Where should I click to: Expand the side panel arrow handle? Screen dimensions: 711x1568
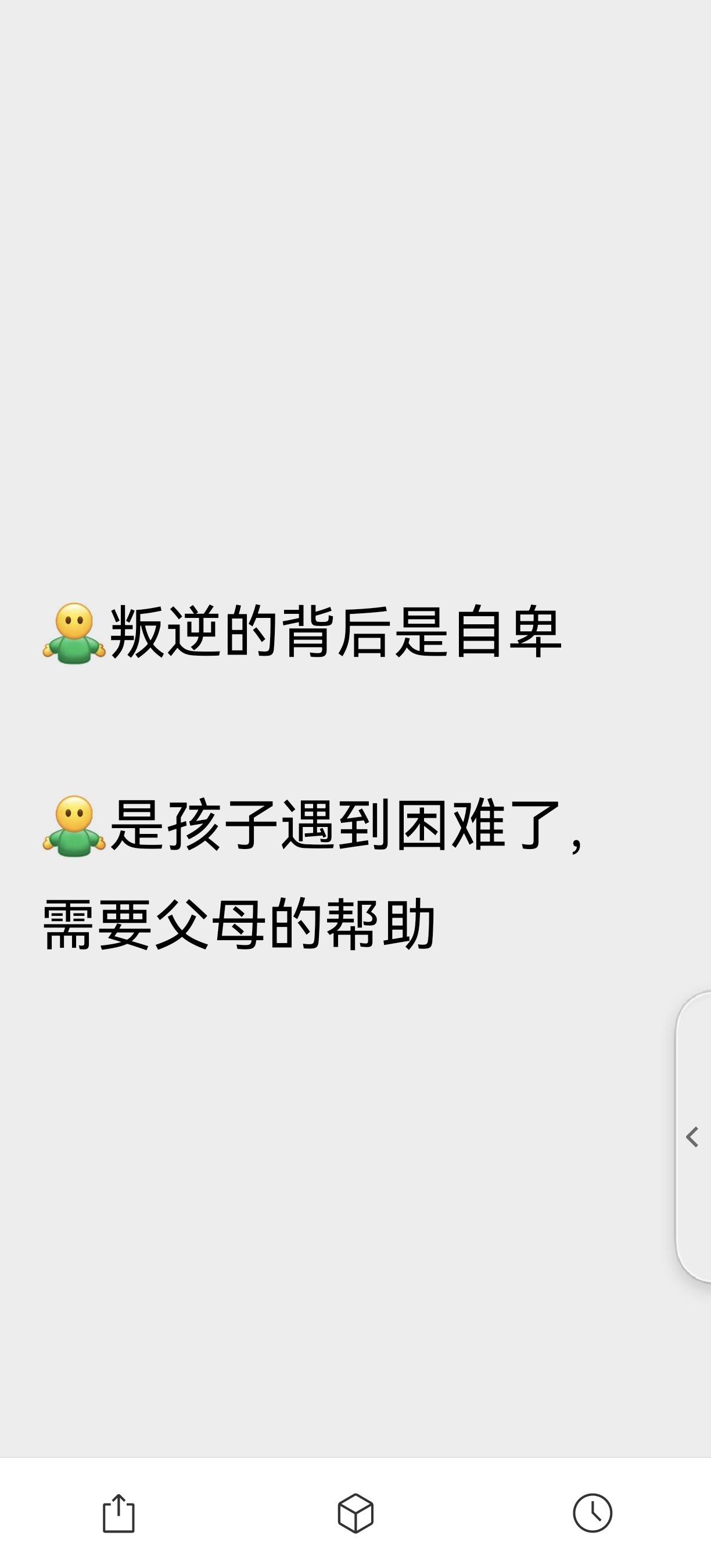[693, 1137]
